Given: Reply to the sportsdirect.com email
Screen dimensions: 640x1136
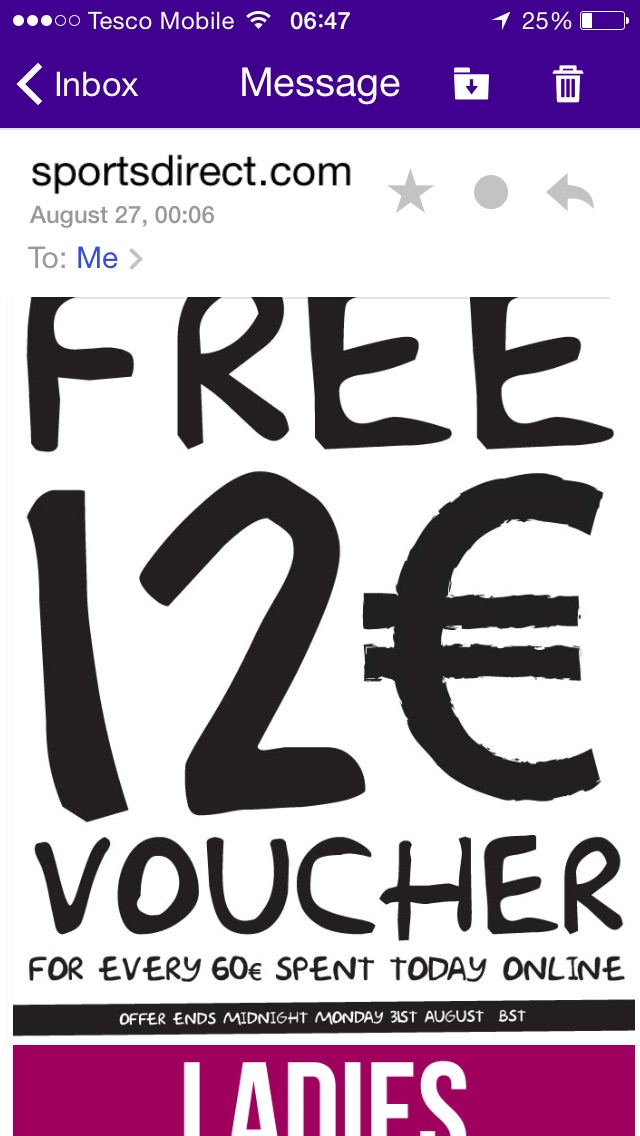Looking at the screenshot, I should (x=570, y=192).
